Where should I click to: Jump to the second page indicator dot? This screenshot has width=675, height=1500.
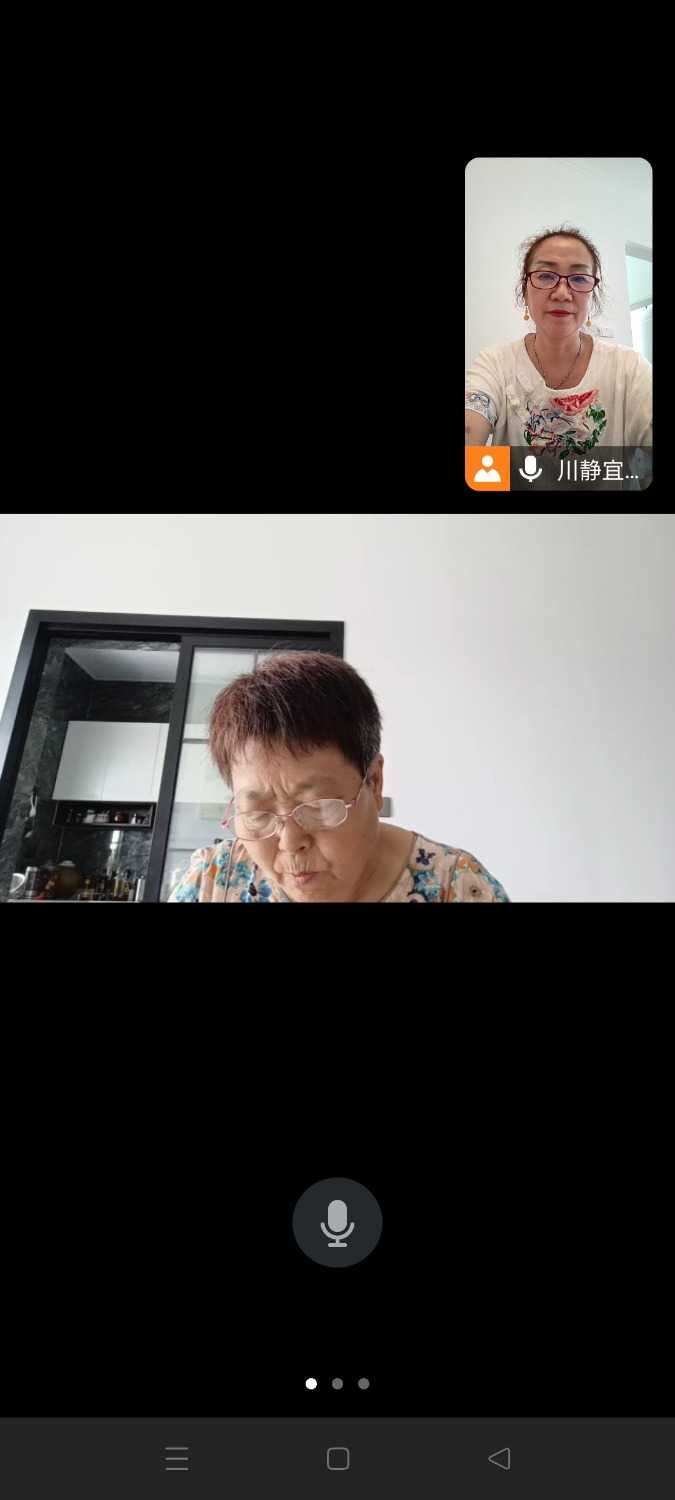click(x=337, y=1384)
